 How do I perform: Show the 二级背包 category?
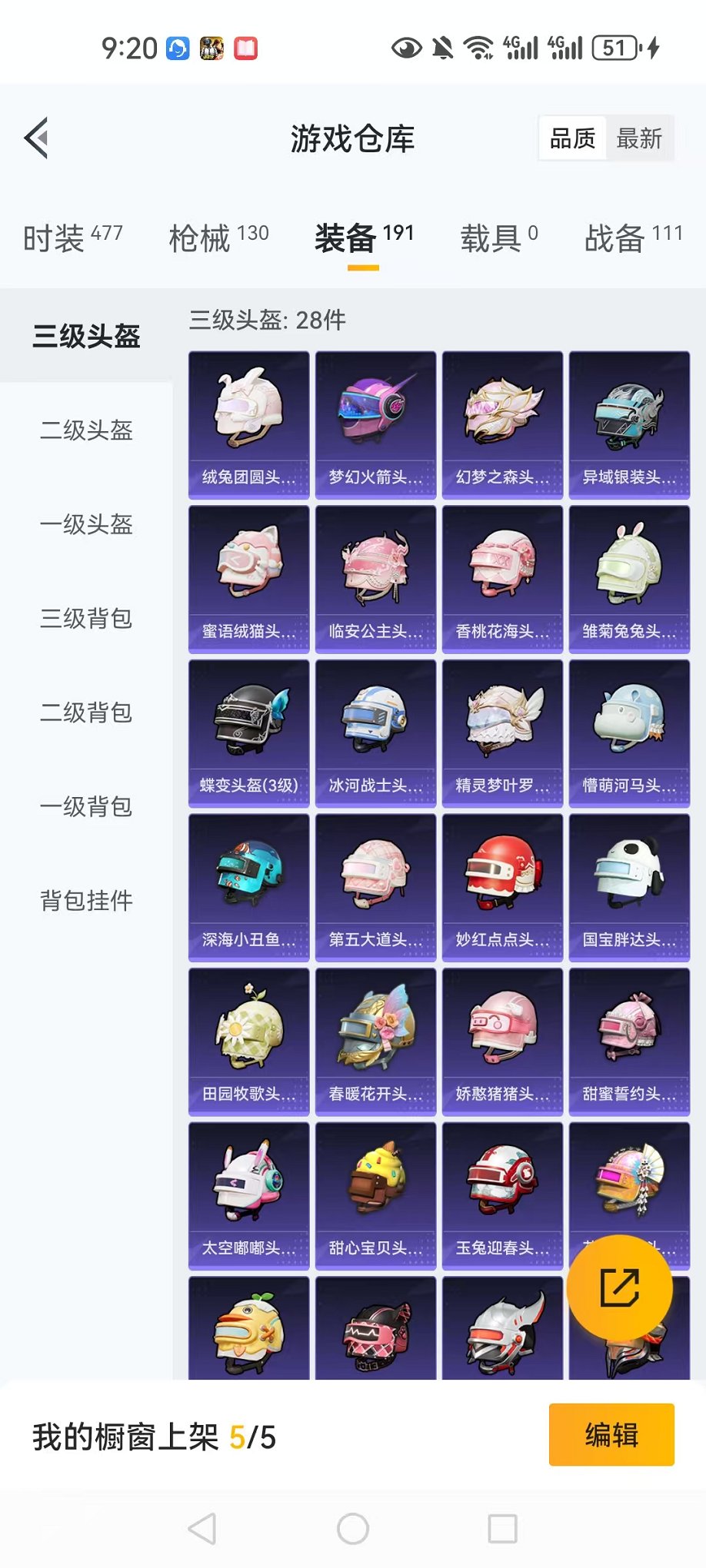pyautogui.click(x=86, y=713)
